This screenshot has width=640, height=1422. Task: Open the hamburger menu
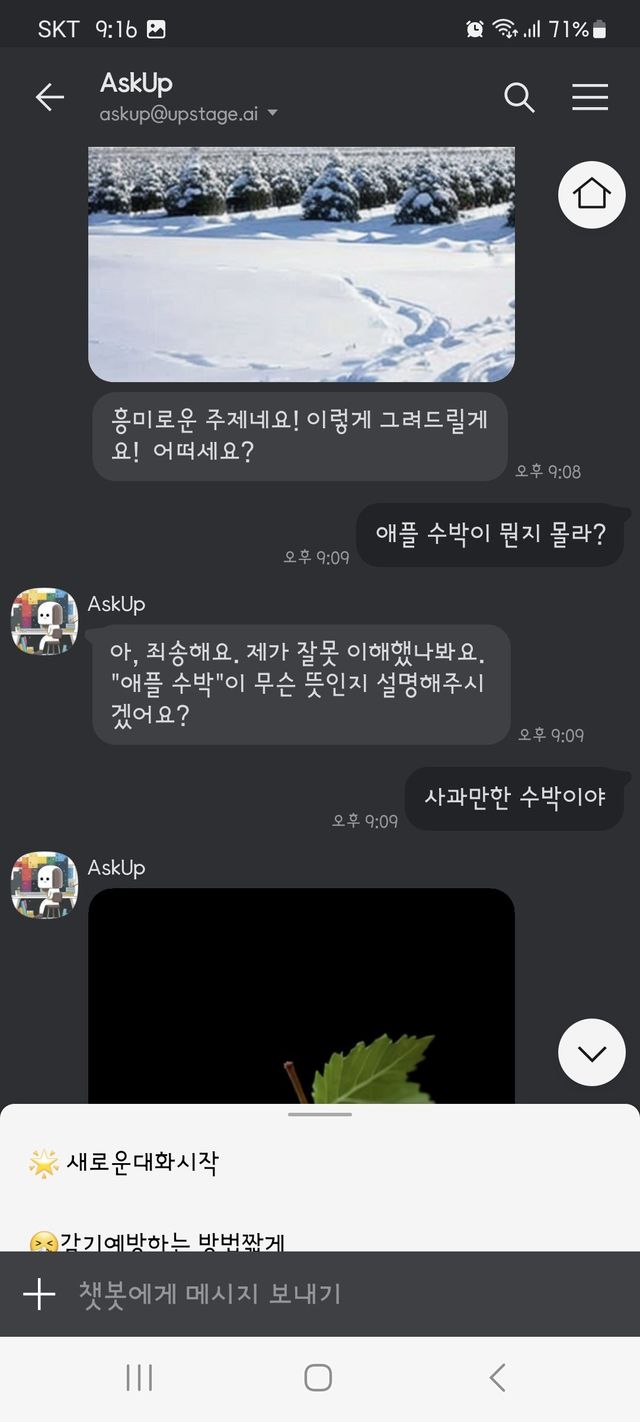pos(590,97)
